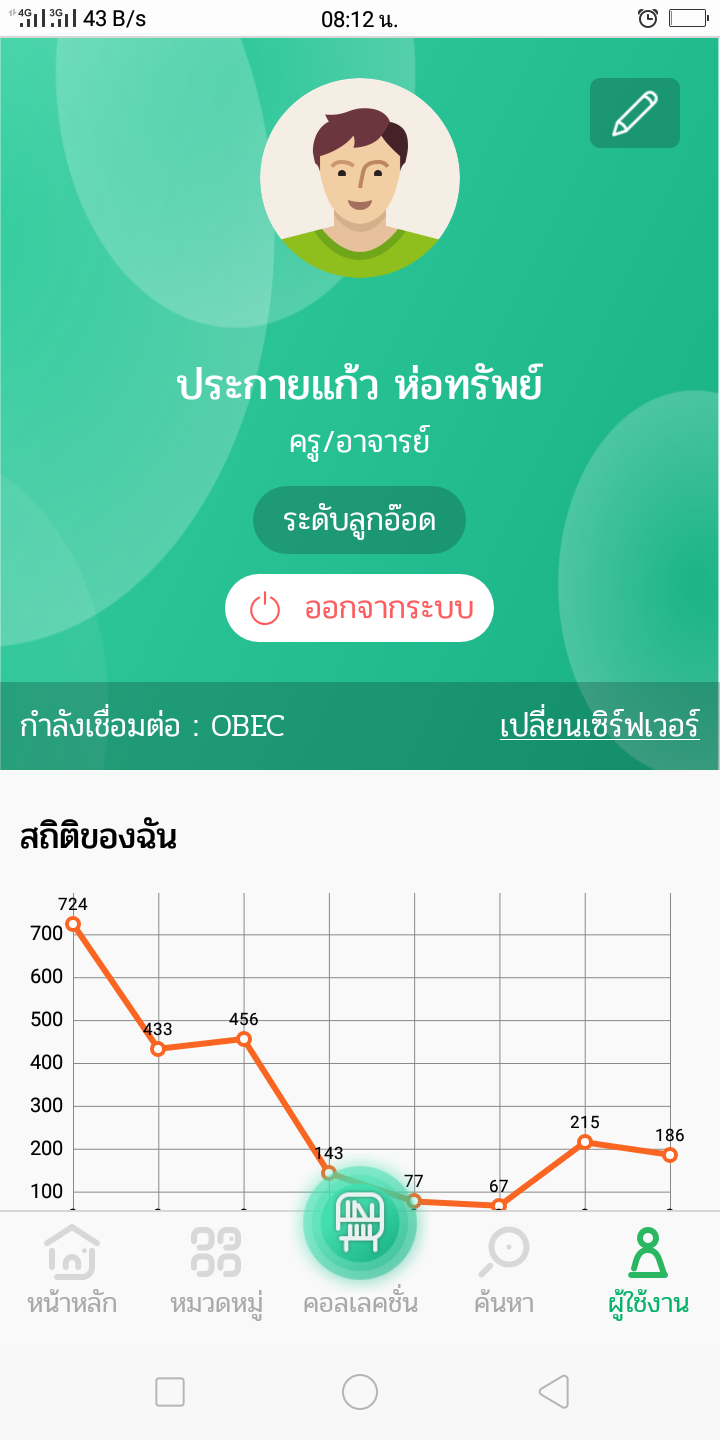The width and height of the screenshot is (720, 1440).
Task: Tap the ออกจากระบบ logout button
Action: pos(360,608)
